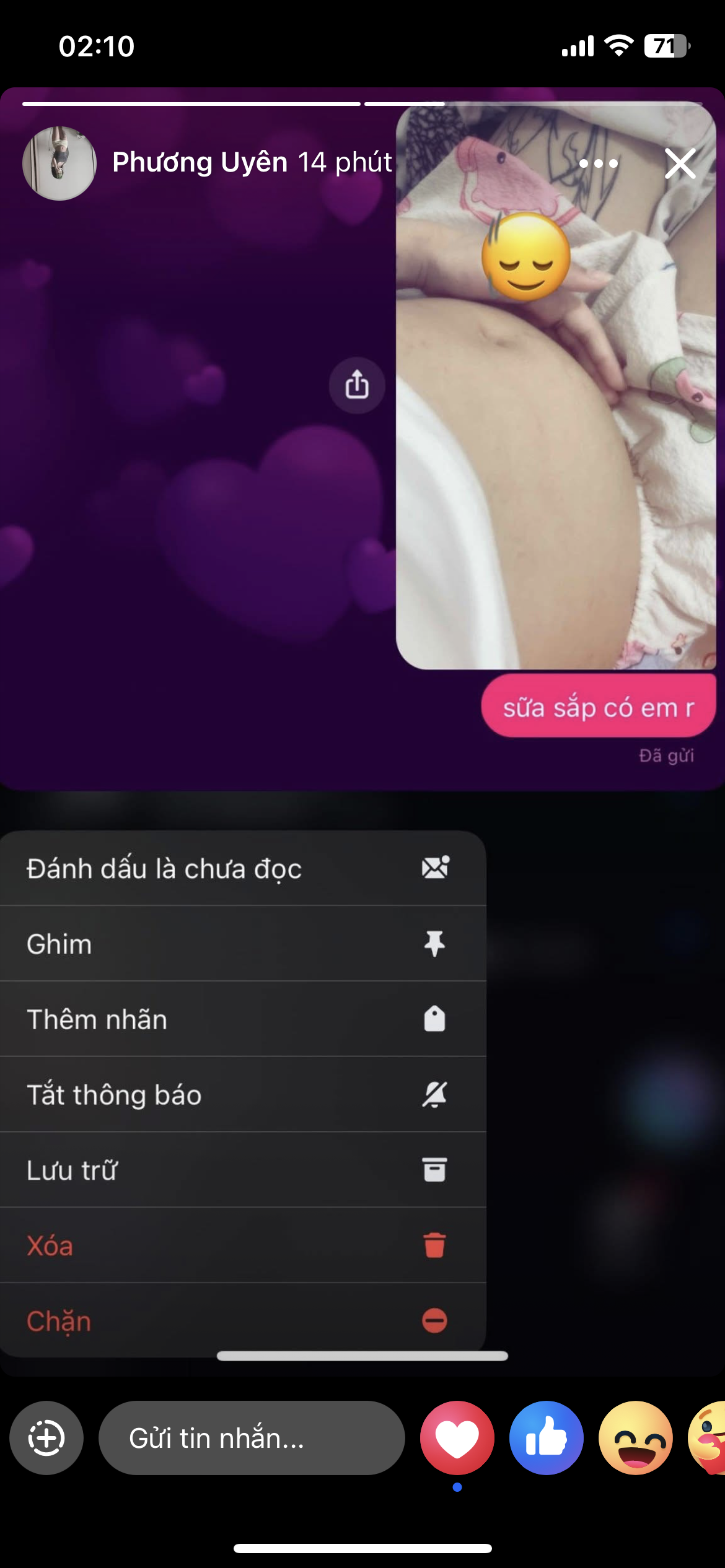Open the story's three-dot options menu
Viewport: 725px width, 1568px height.
tap(598, 163)
